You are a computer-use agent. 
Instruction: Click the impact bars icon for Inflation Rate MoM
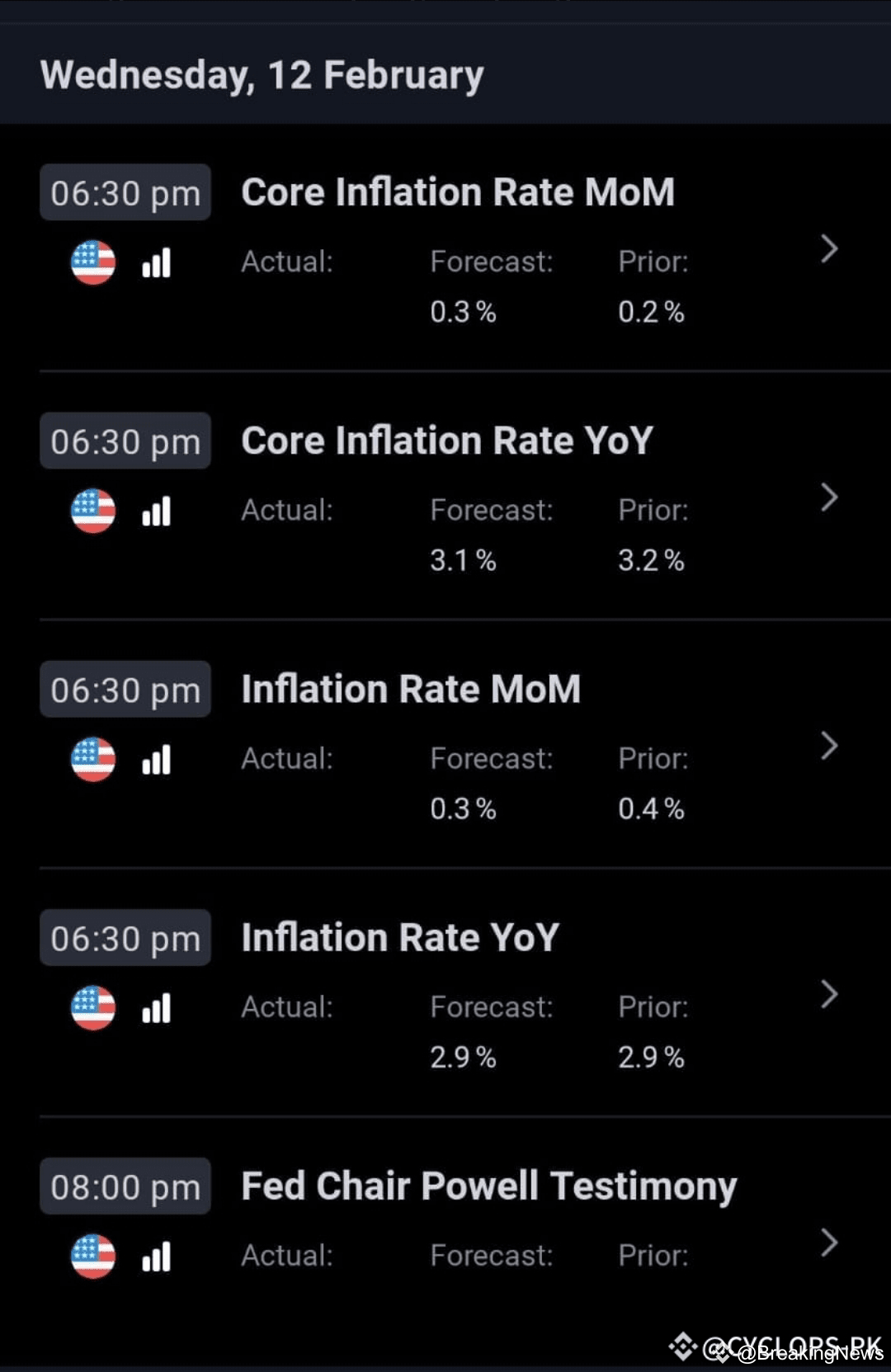(157, 760)
